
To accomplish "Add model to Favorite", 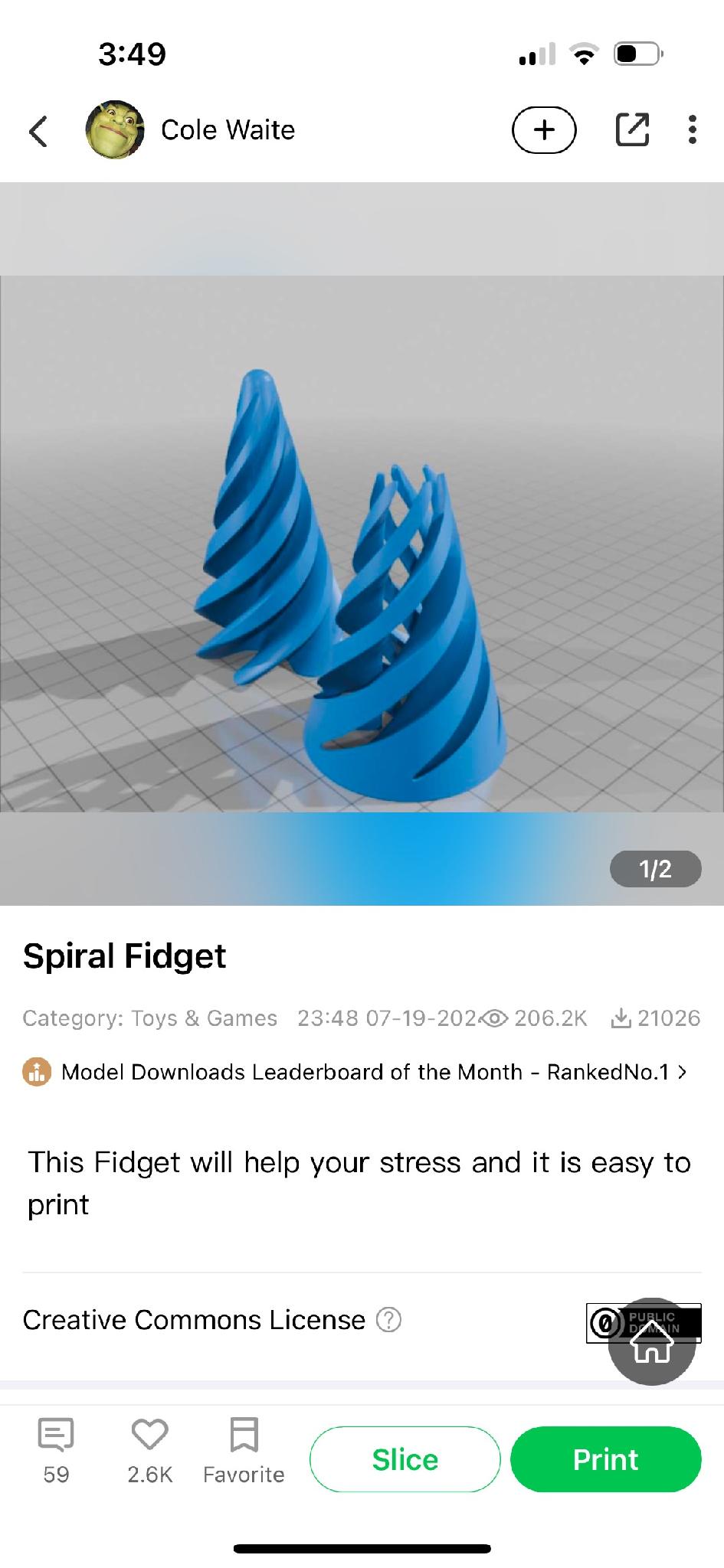I will click(x=244, y=1449).
